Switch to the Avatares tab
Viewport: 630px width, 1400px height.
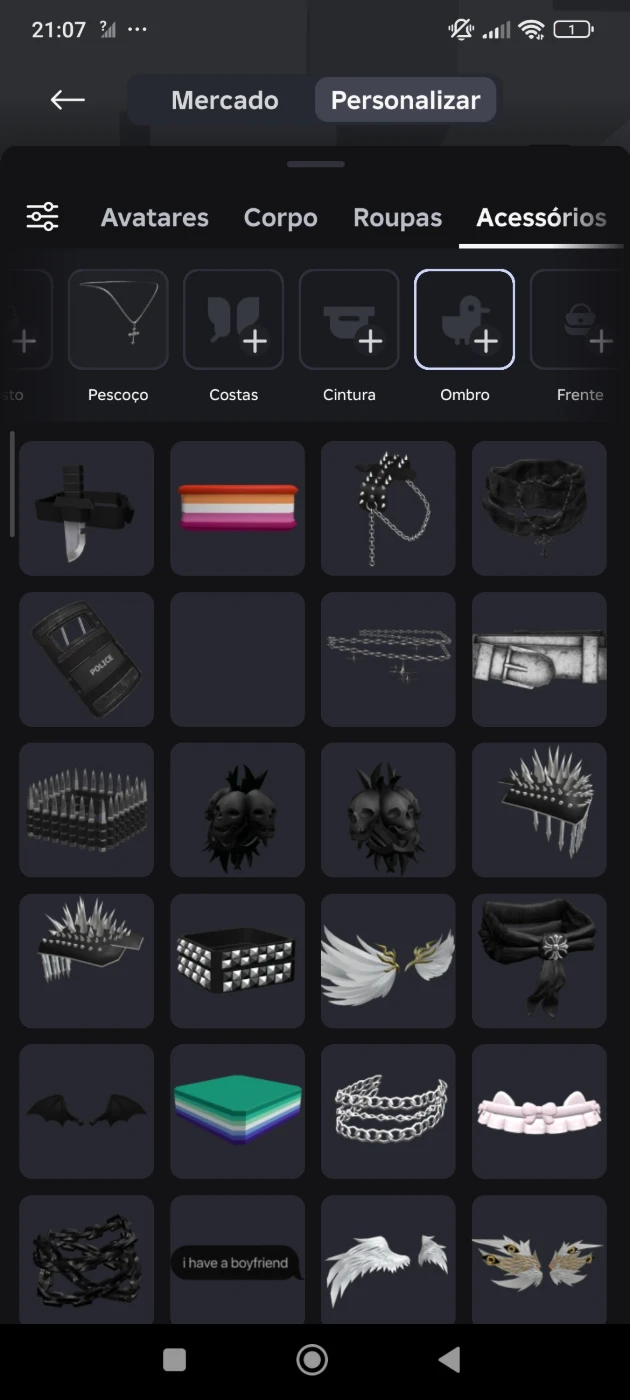point(155,217)
